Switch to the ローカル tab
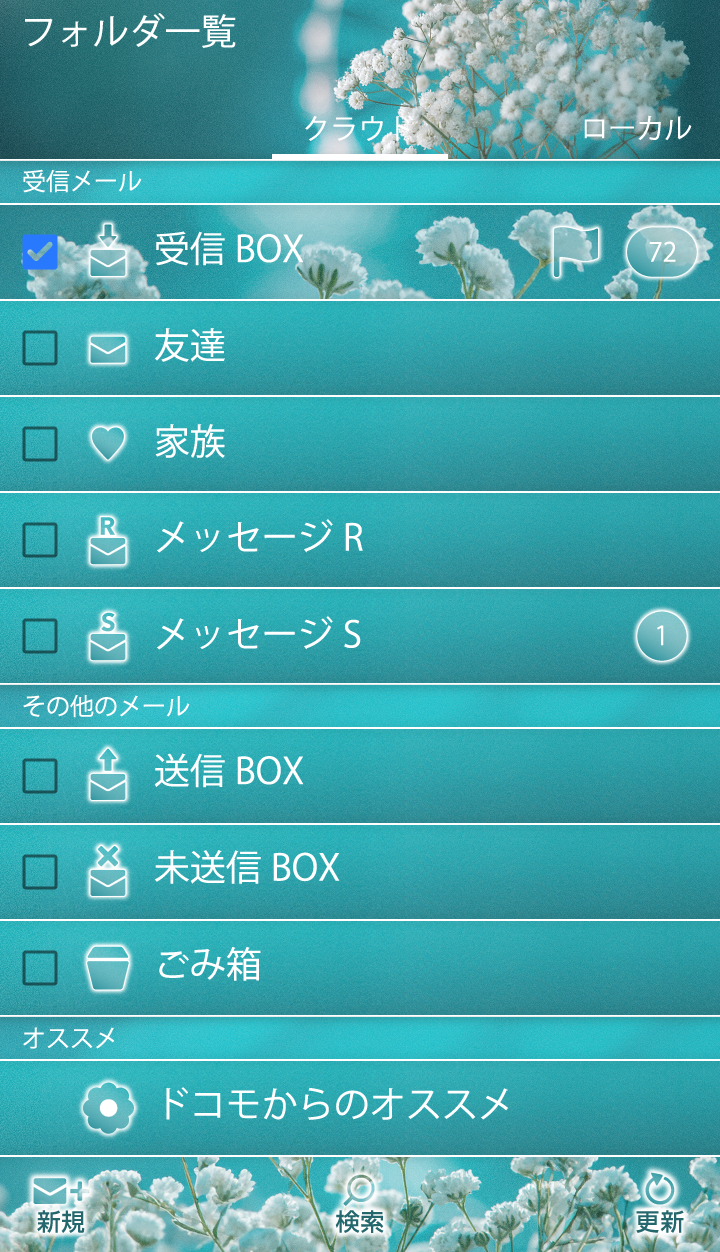The image size is (720, 1252). (x=636, y=129)
